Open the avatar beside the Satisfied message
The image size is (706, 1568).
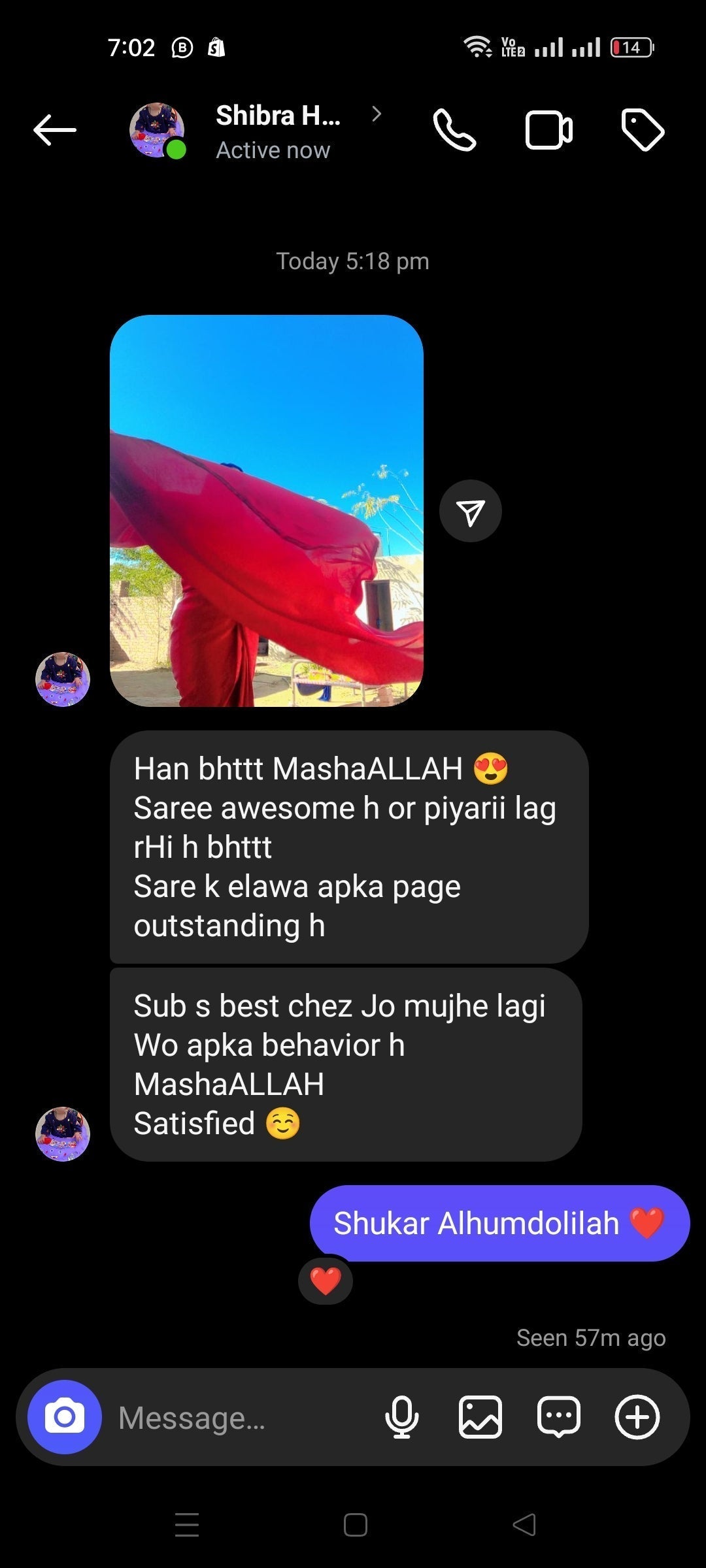tap(63, 1134)
